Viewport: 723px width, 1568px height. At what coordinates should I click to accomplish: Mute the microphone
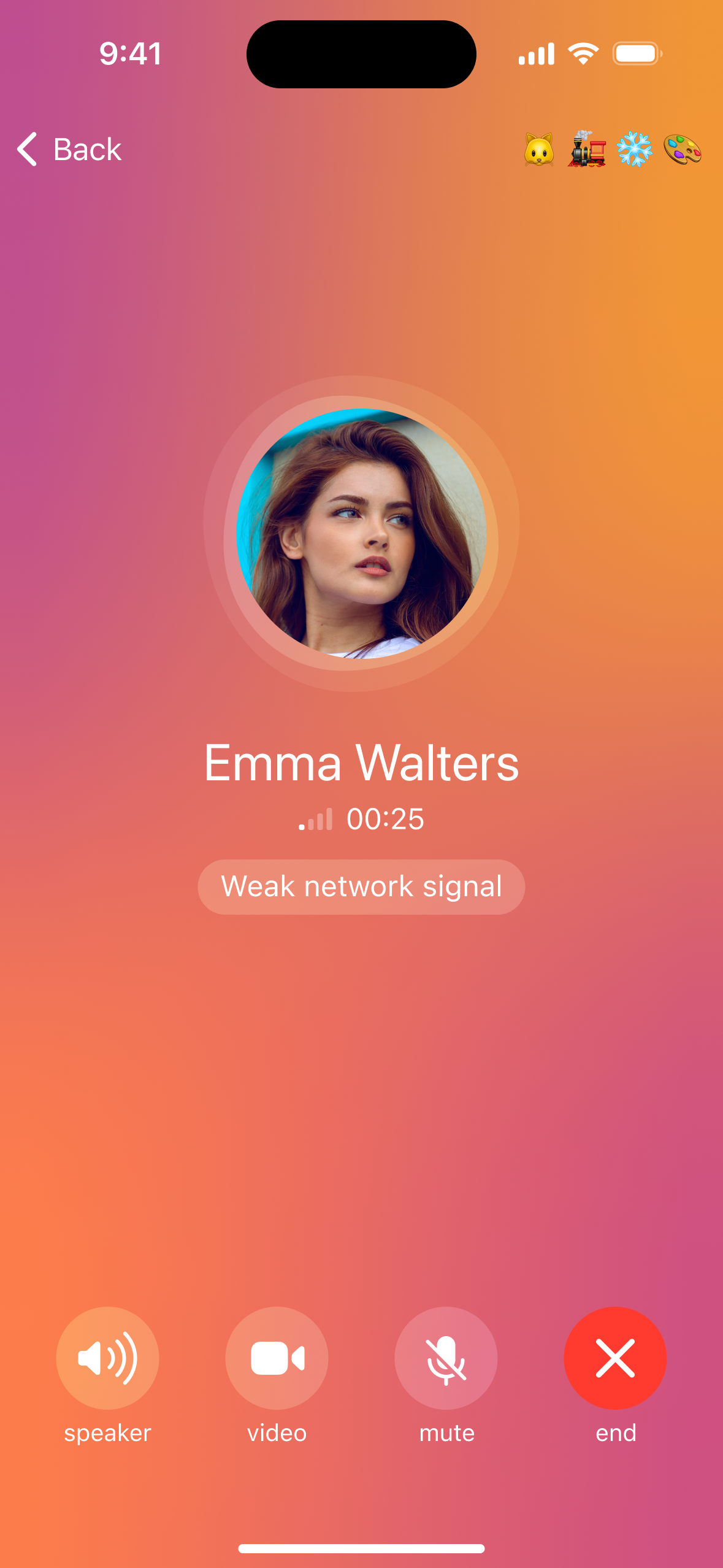coord(446,1358)
